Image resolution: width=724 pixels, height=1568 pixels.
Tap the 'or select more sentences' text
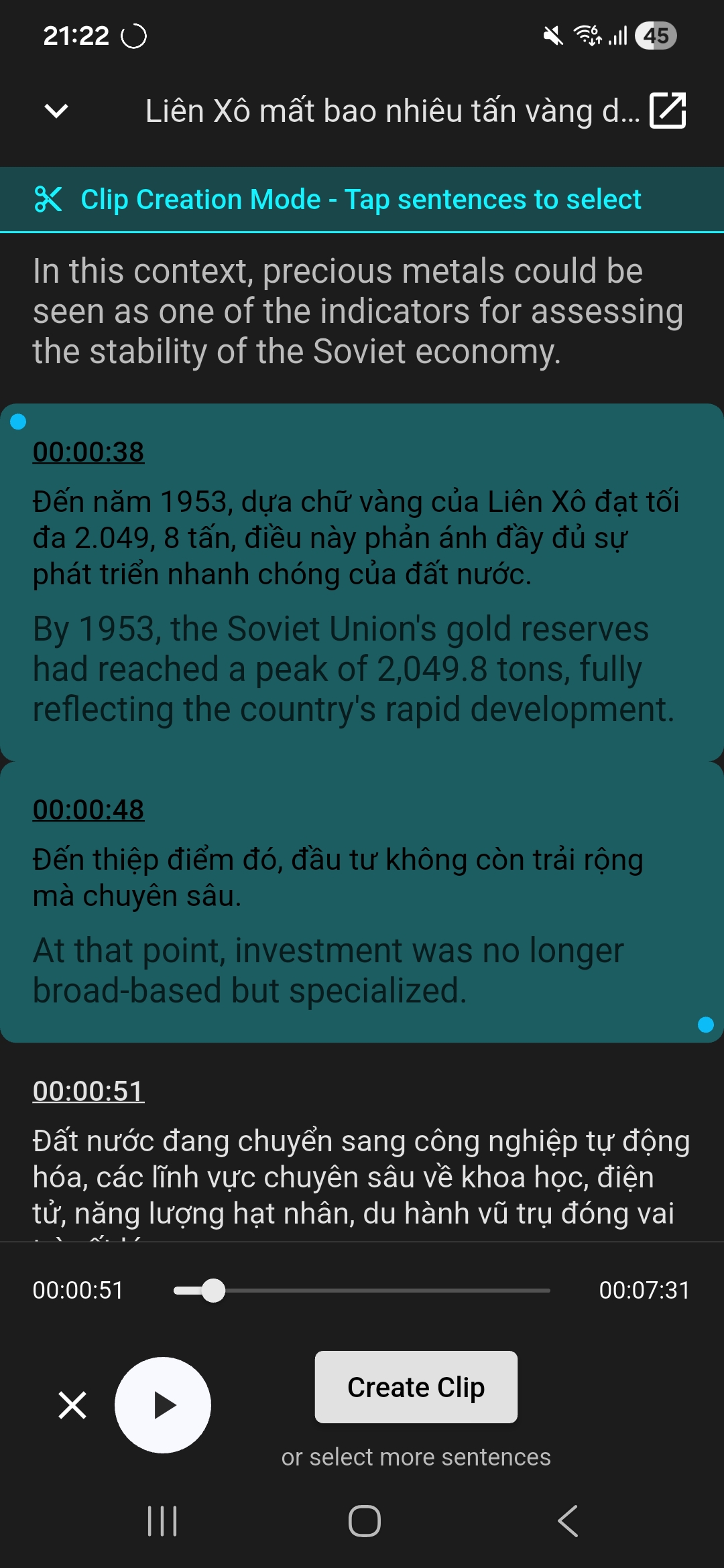coord(416,1456)
